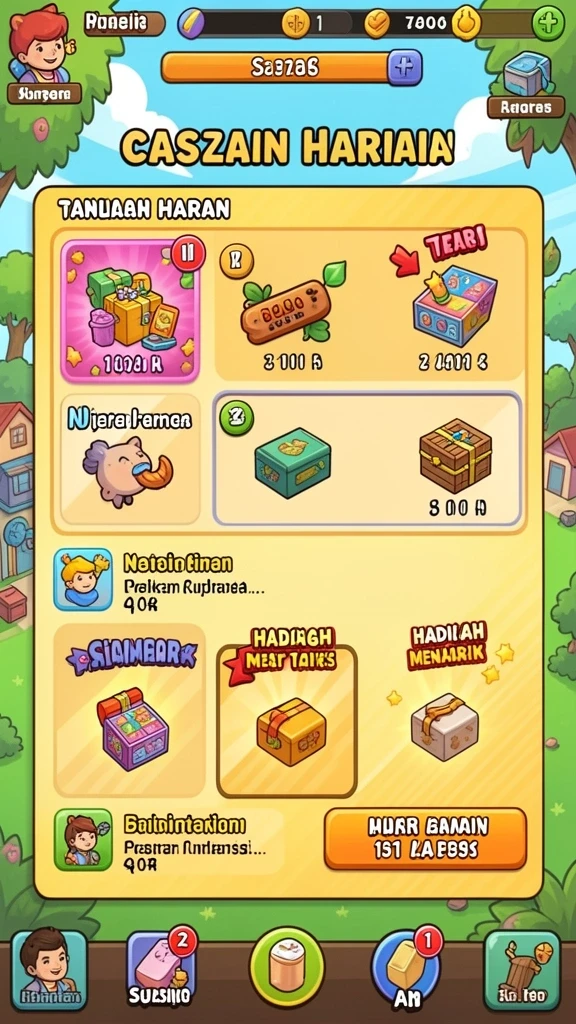
Task: Open the card with the purple creature
Action: click(131, 459)
